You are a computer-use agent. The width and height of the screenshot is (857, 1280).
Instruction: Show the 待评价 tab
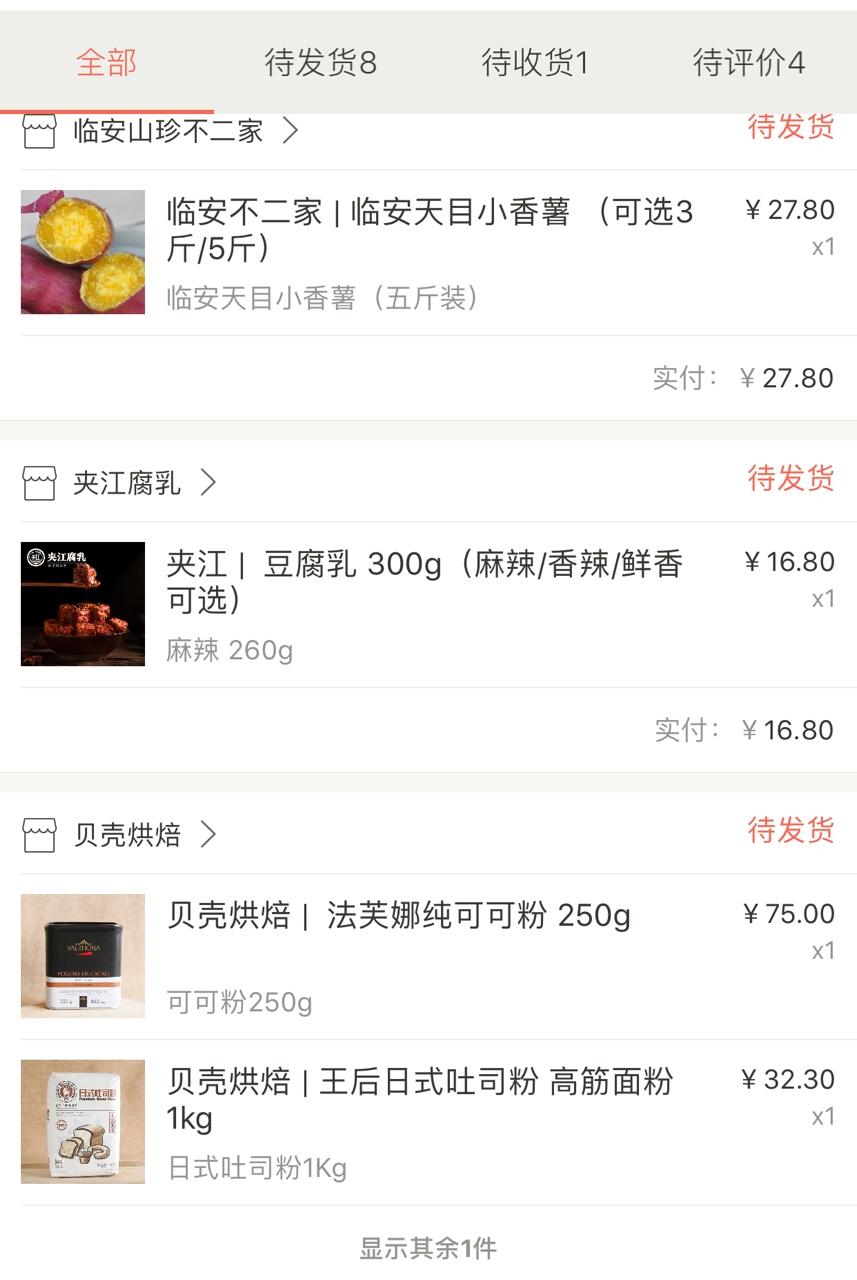pos(748,63)
